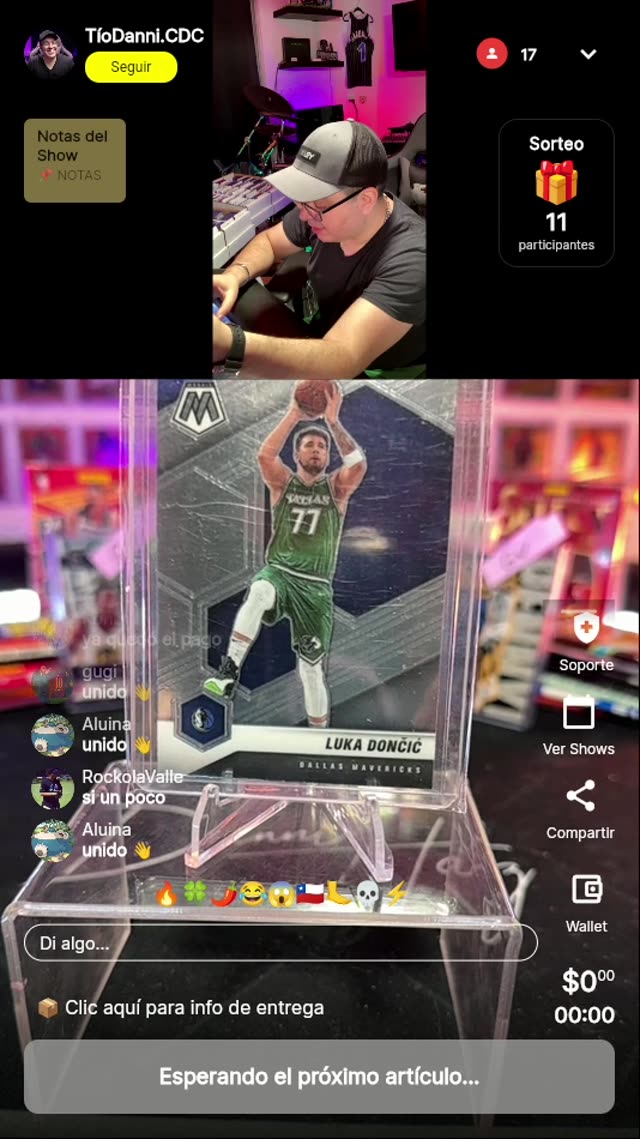The image size is (640, 1139).
Task: Open TíoDanni.CDC host profile picture
Action: click(49, 54)
